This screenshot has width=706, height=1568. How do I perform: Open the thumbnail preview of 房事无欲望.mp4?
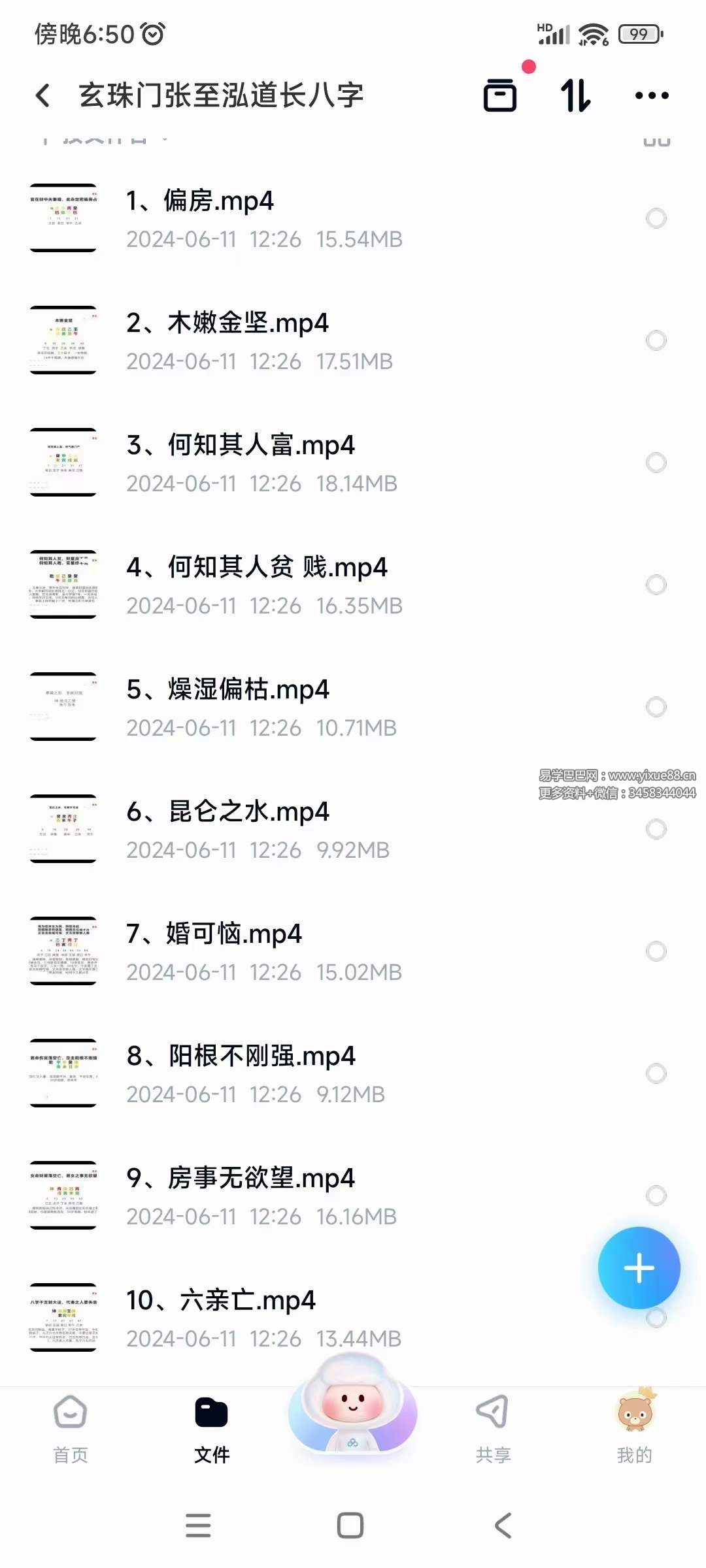point(63,1194)
